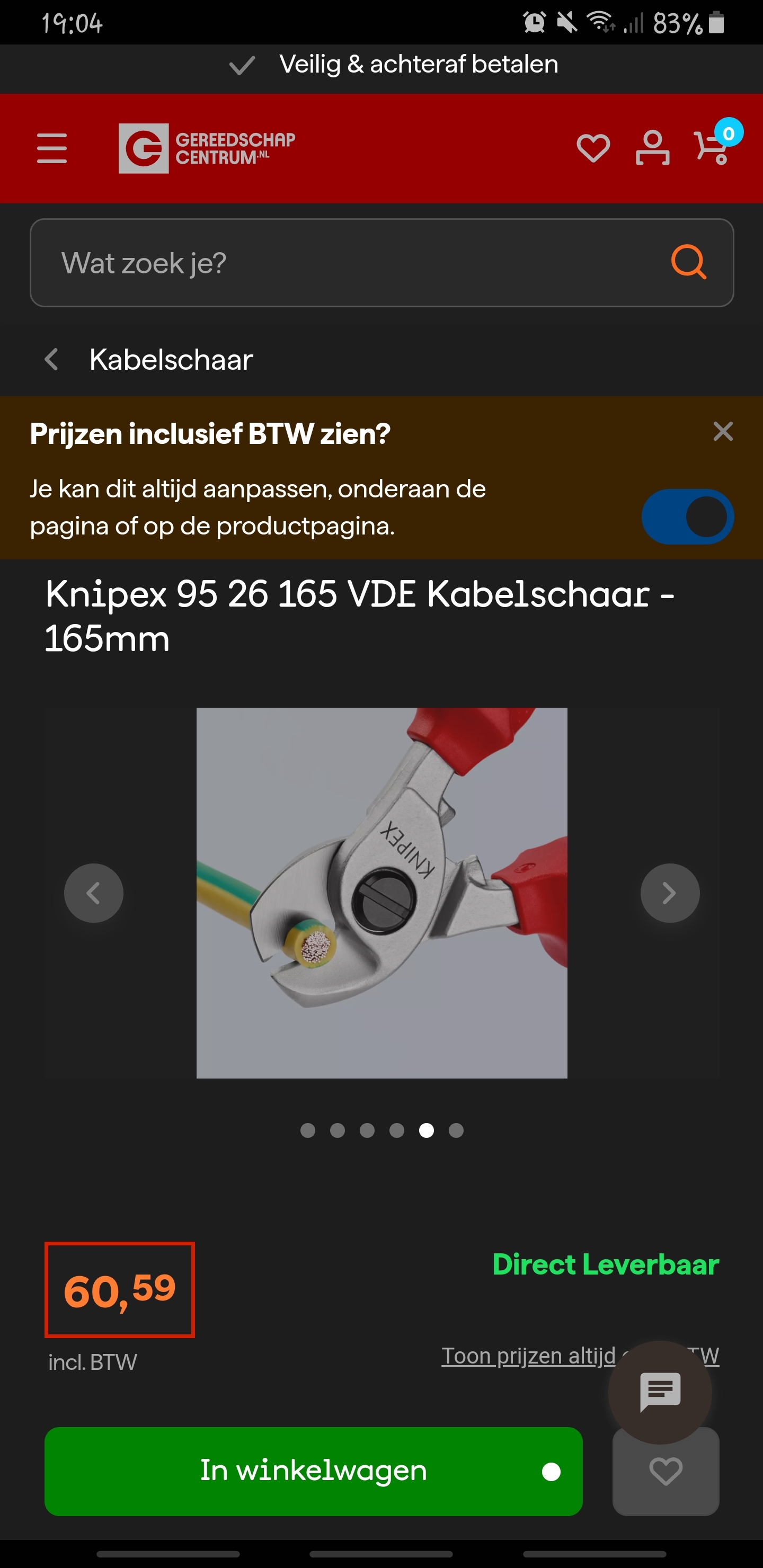Open the GereedschapCentrum logo home link
Viewport: 763px width, 1568px height.
point(207,148)
